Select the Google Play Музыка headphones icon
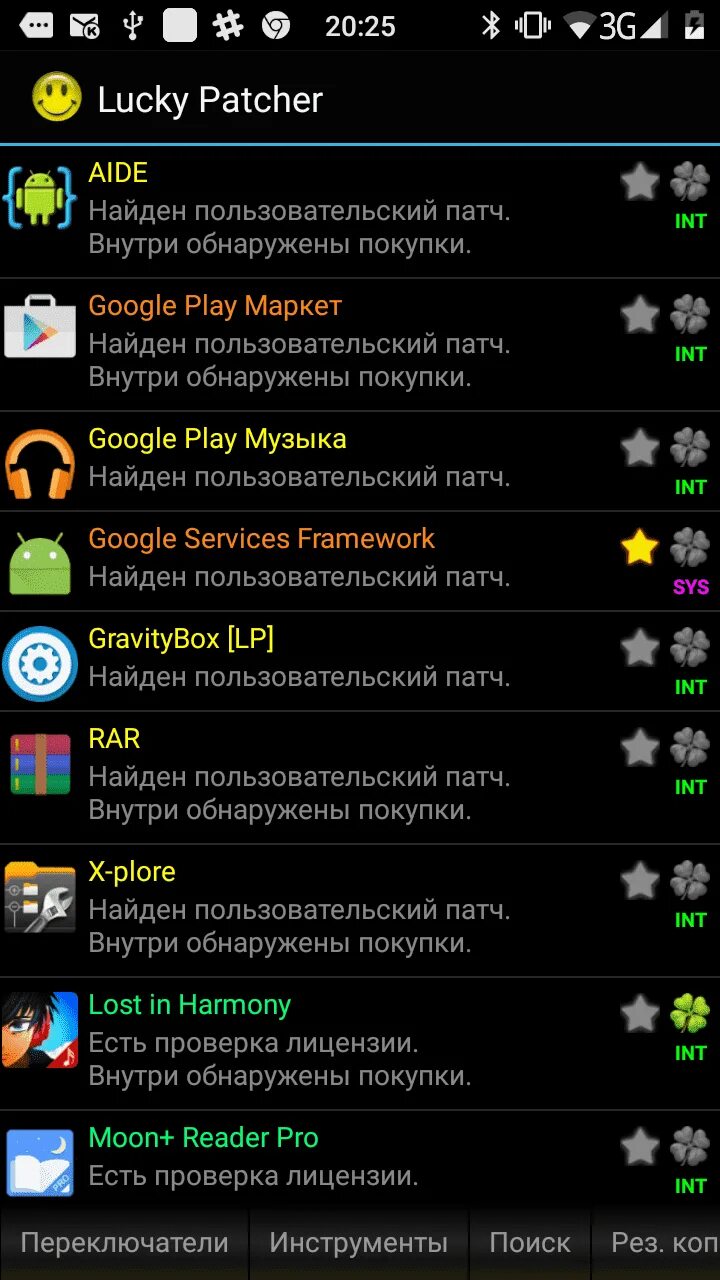This screenshot has width=720, height=1280. point(40,462)
